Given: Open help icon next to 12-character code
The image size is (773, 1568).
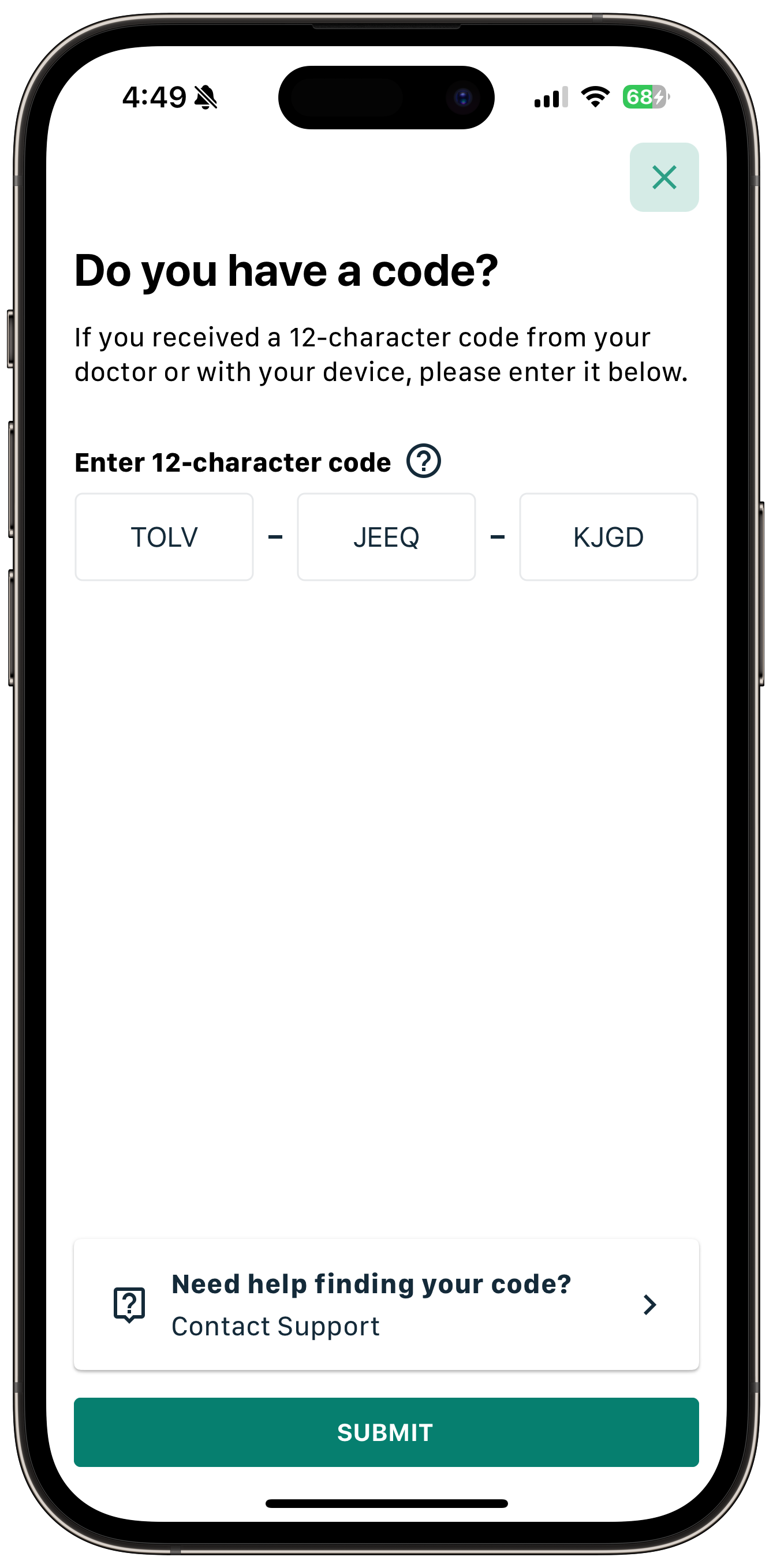Looking at the screenshot, I should [424, 461].
